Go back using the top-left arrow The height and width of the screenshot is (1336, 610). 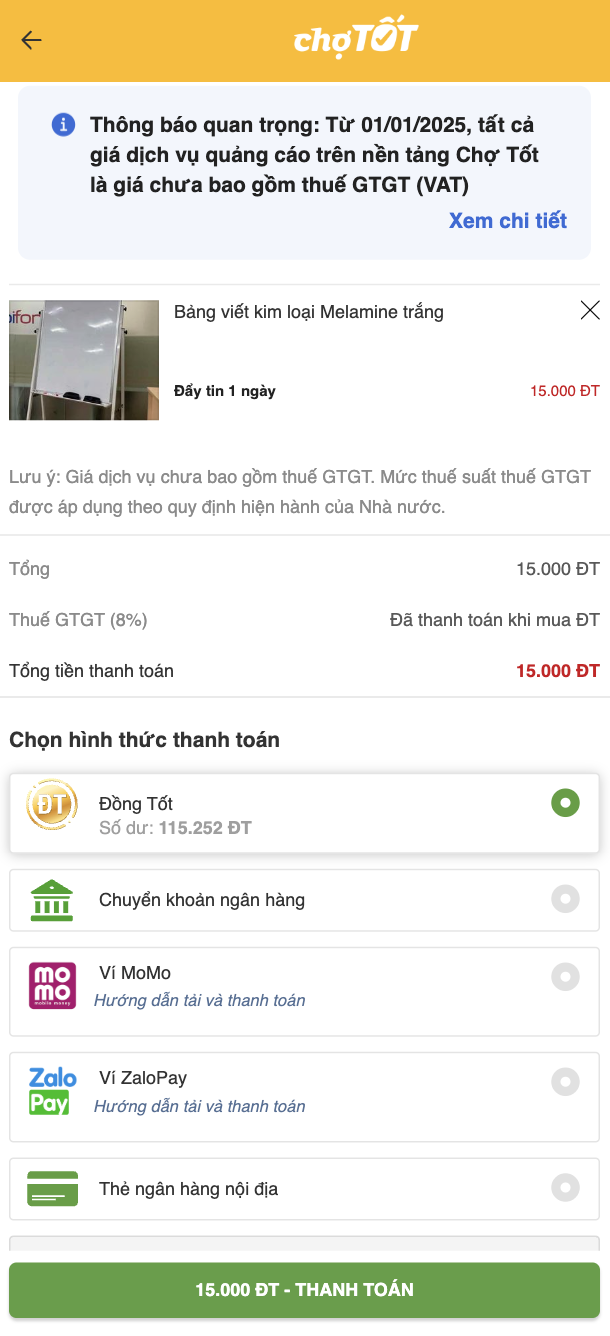click(x=32, y=40)
